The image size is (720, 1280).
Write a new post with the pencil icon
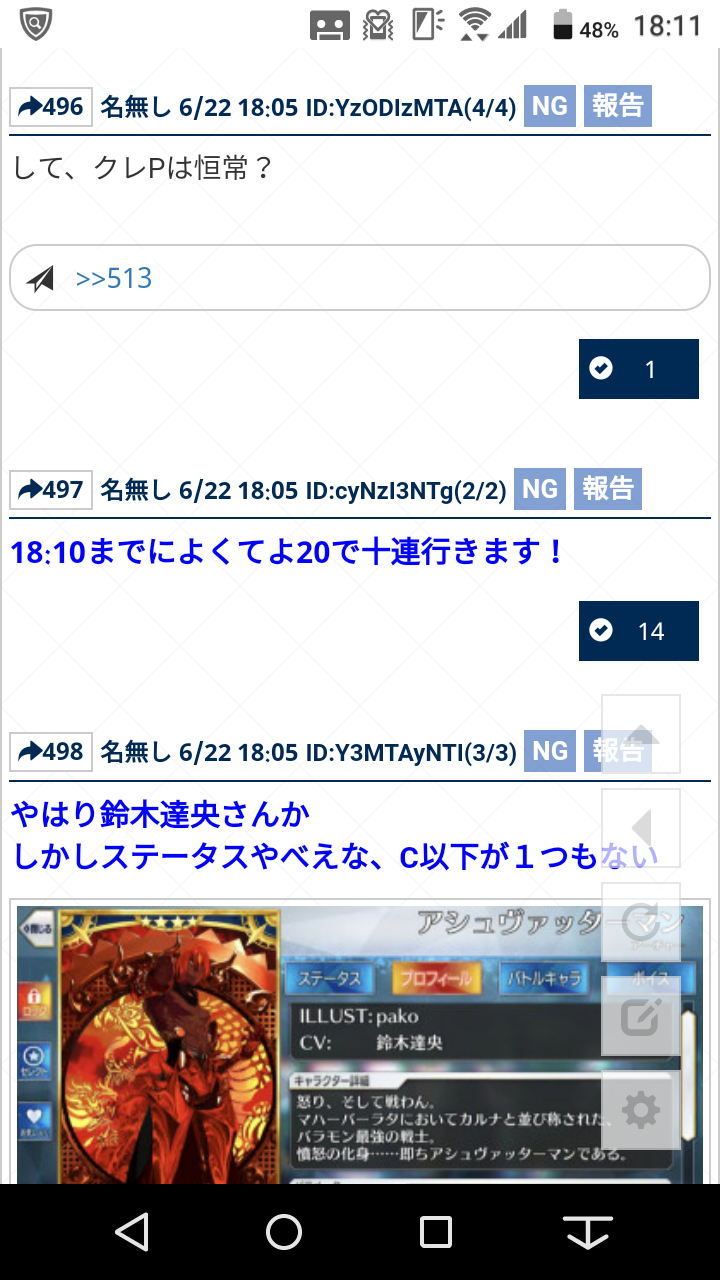pyautogui.click(x=641, y=1016)
